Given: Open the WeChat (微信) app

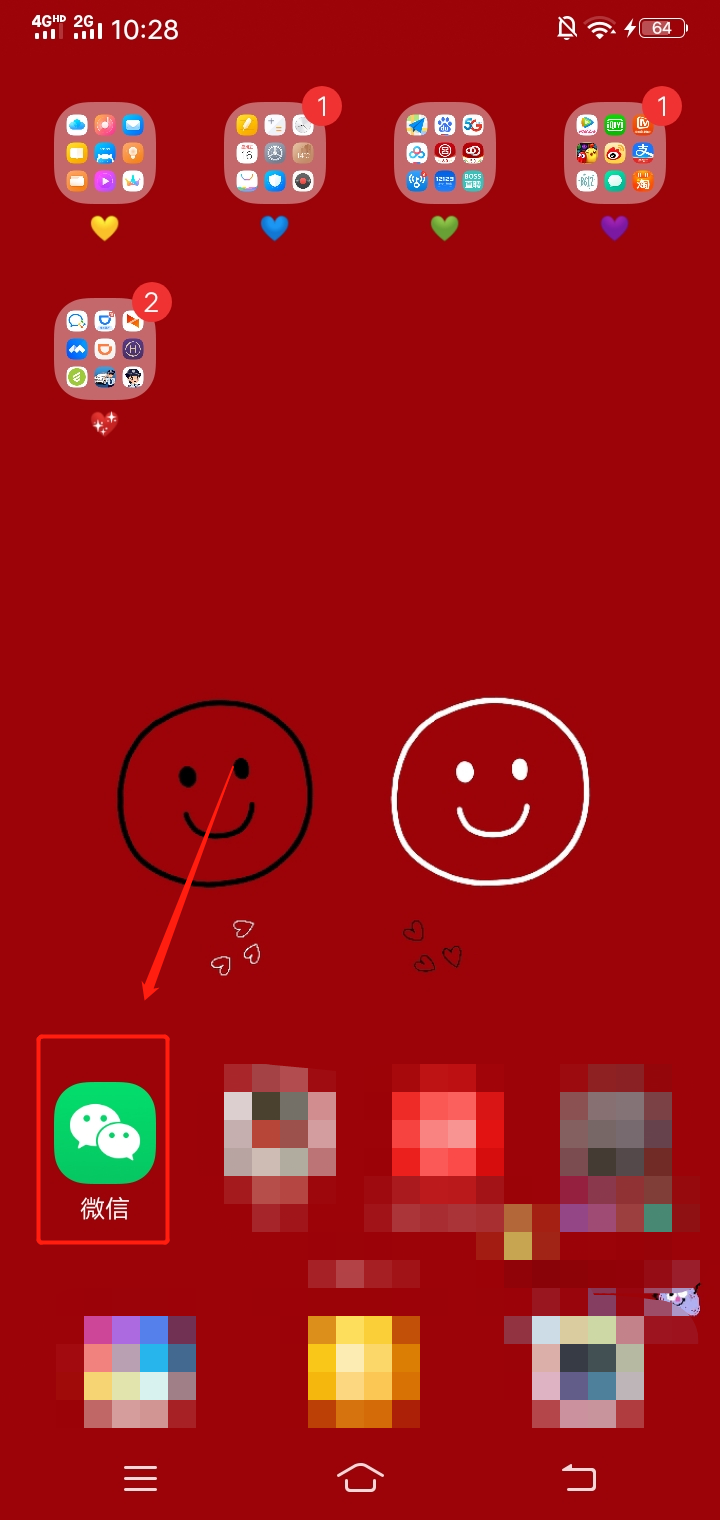Looking at the screenshot, I should pyautogui.click(x=105, y=1133).
